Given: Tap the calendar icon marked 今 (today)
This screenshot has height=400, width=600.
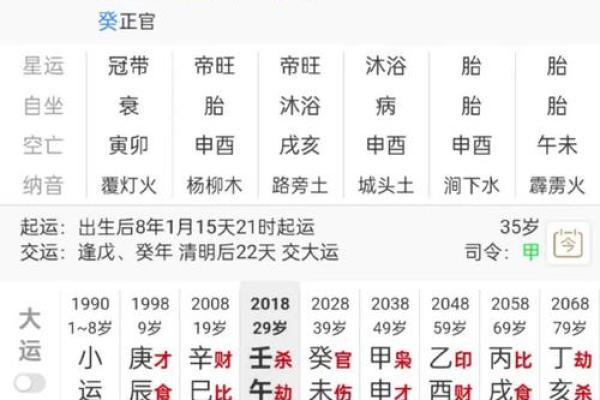Looking at the screenshot, I should [568, 241].
